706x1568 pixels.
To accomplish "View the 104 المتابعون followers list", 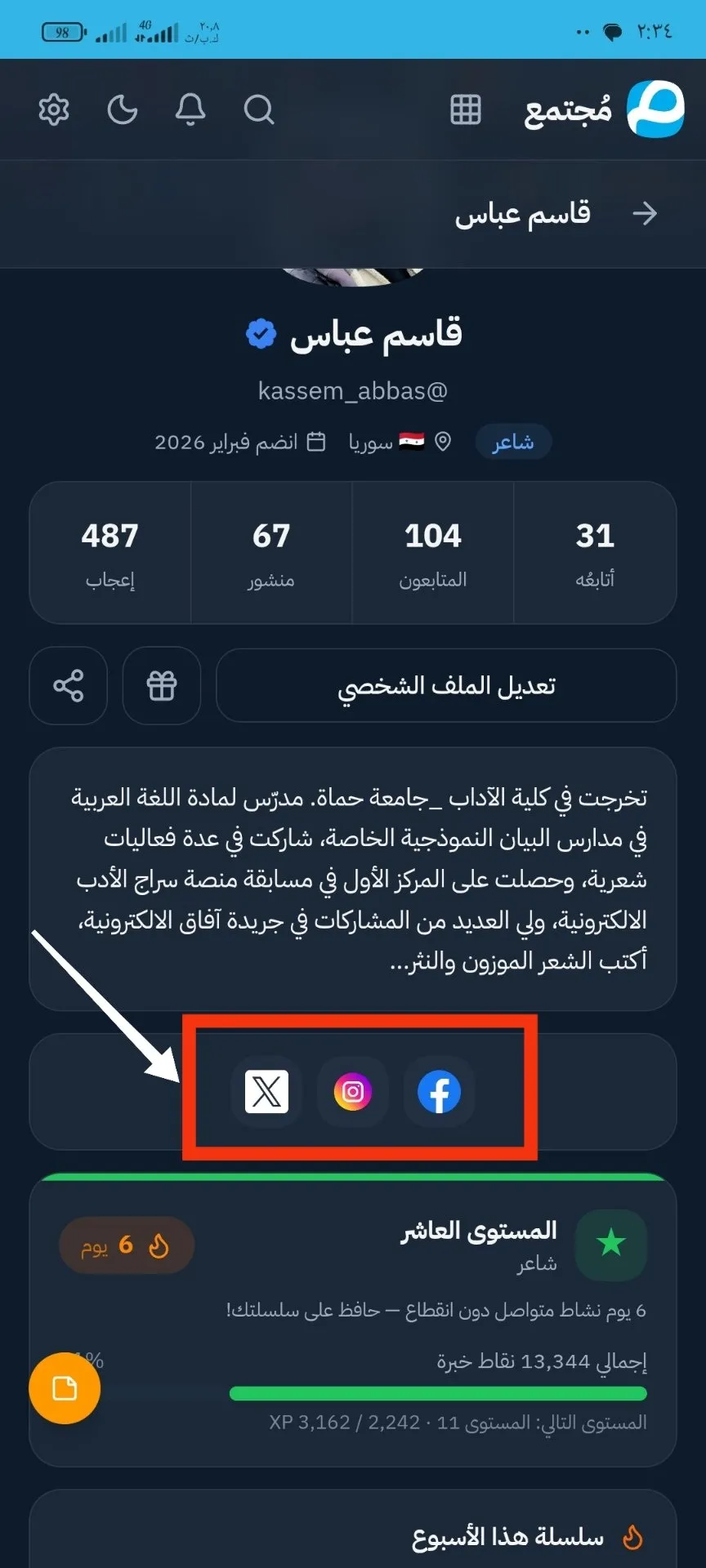I will 433,553.
